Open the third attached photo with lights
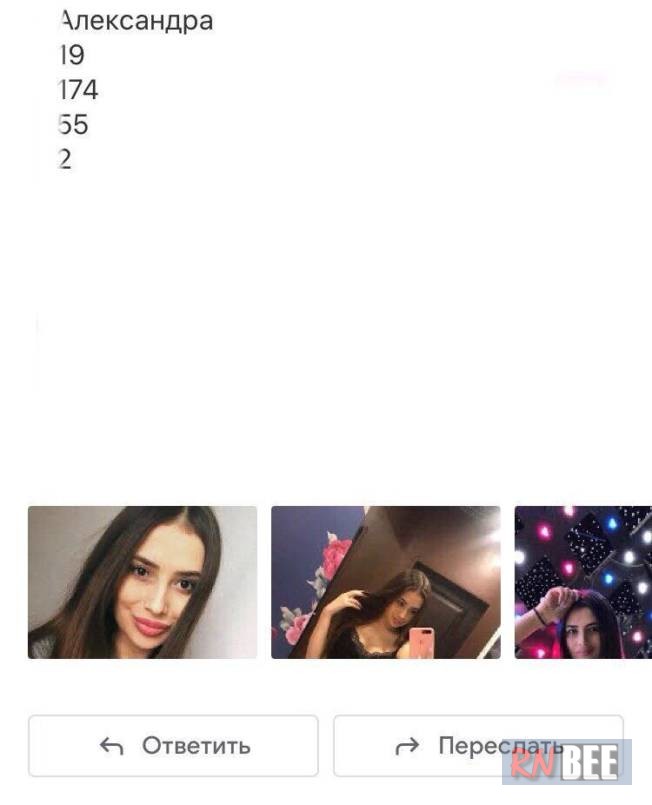This screenshot has width=652, height=805. [582, 582]
